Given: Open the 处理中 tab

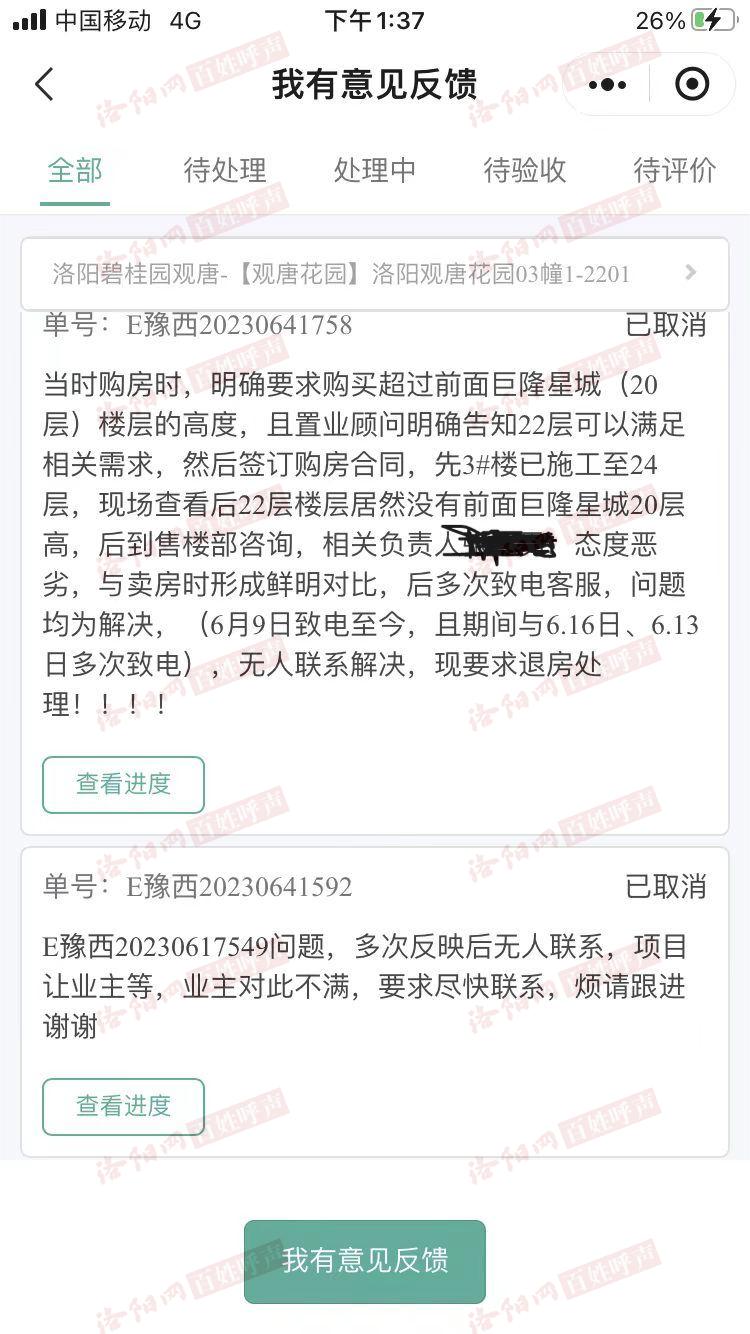Looking at the screenshot, I should 375,170.
